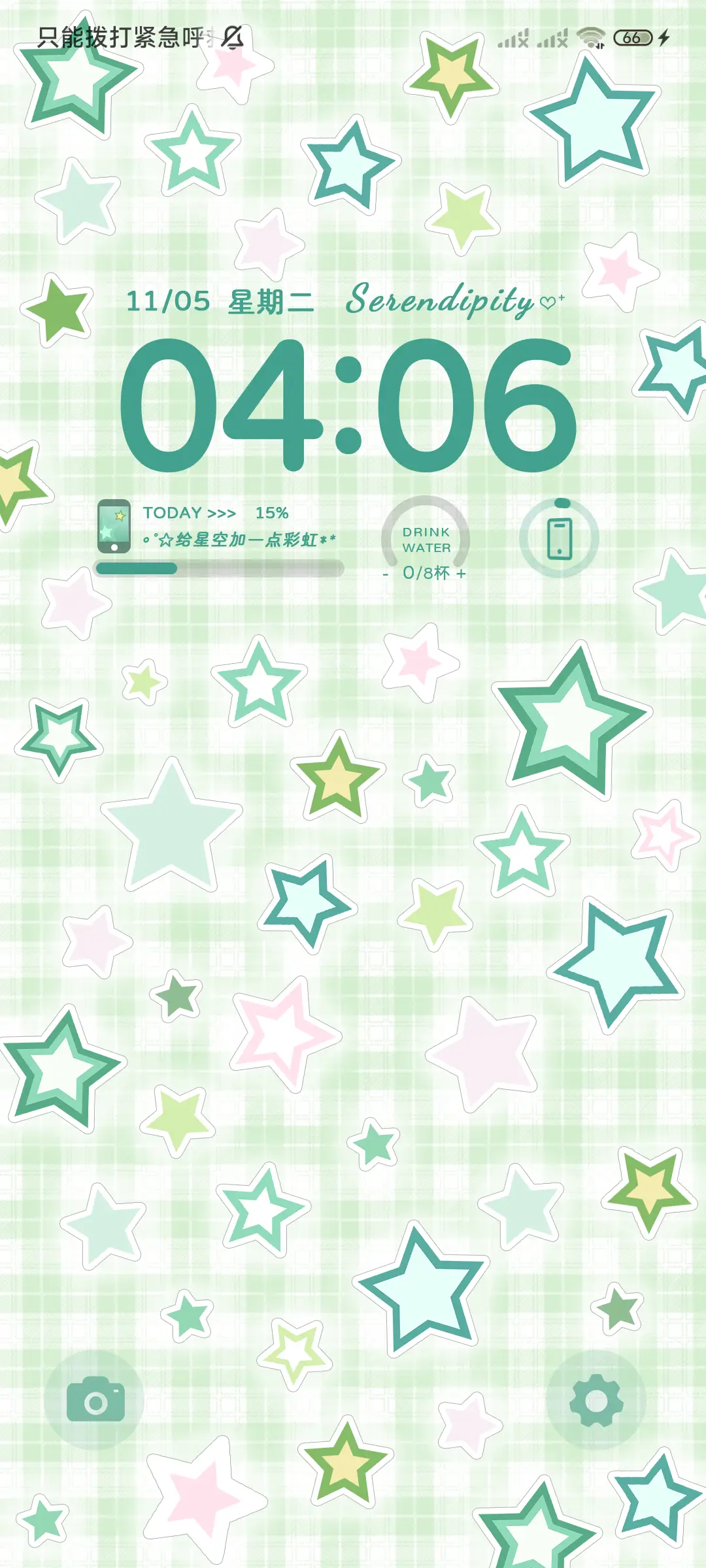Open the DRINK WATER ring widget

point(428,537)
